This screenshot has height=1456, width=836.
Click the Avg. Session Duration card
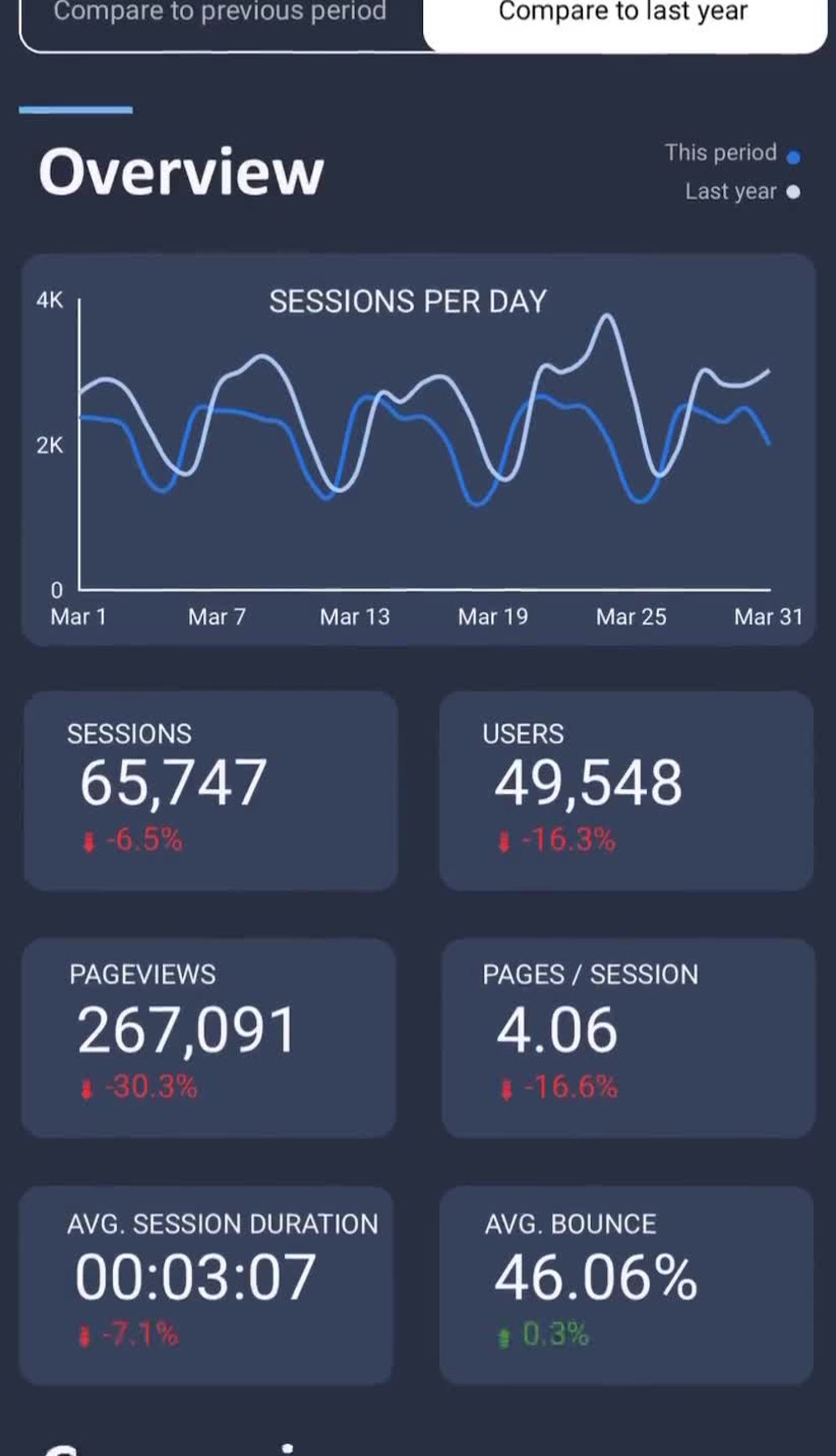coord(211,1285)
